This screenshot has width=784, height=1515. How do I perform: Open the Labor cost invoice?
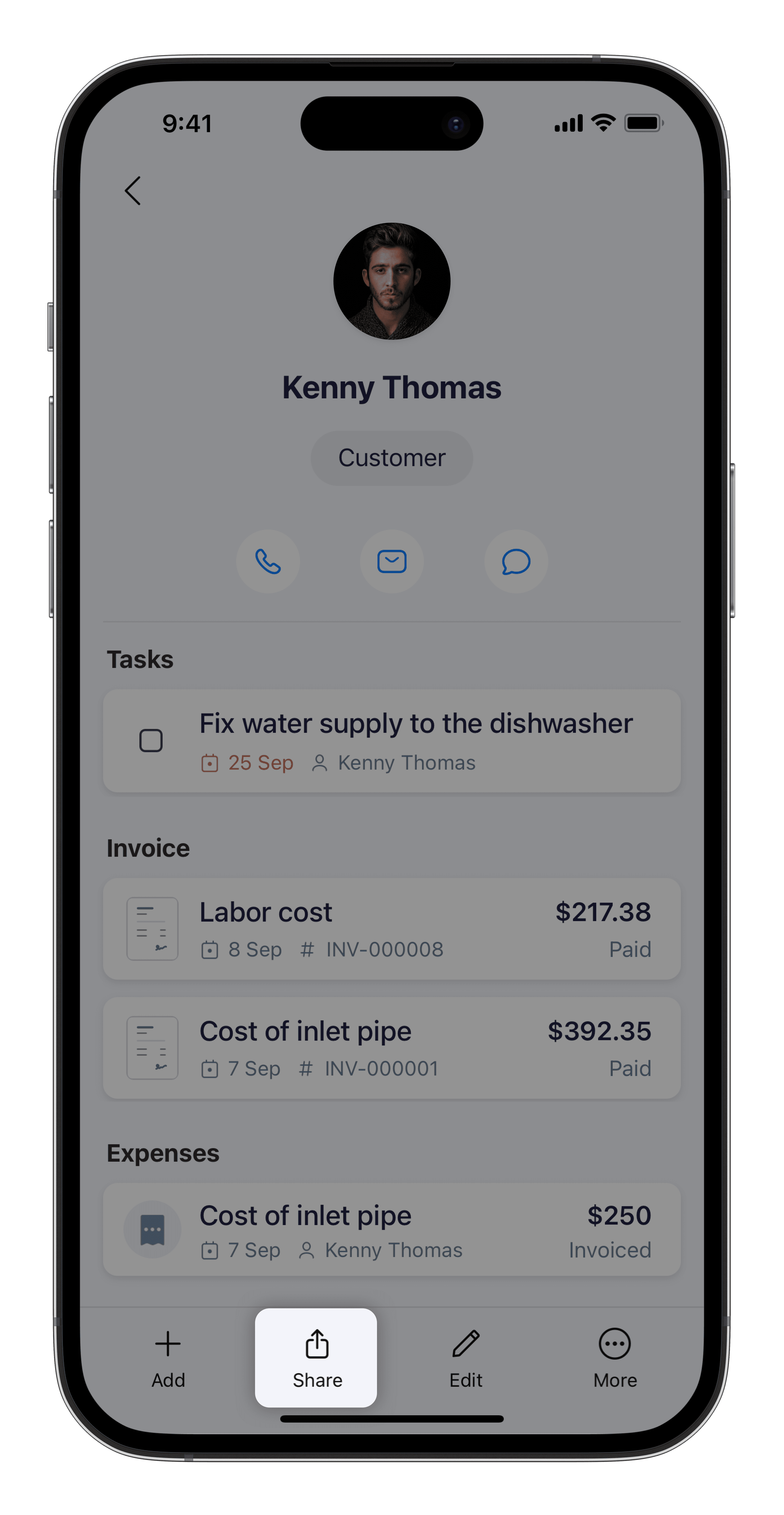tap(392, 929)
